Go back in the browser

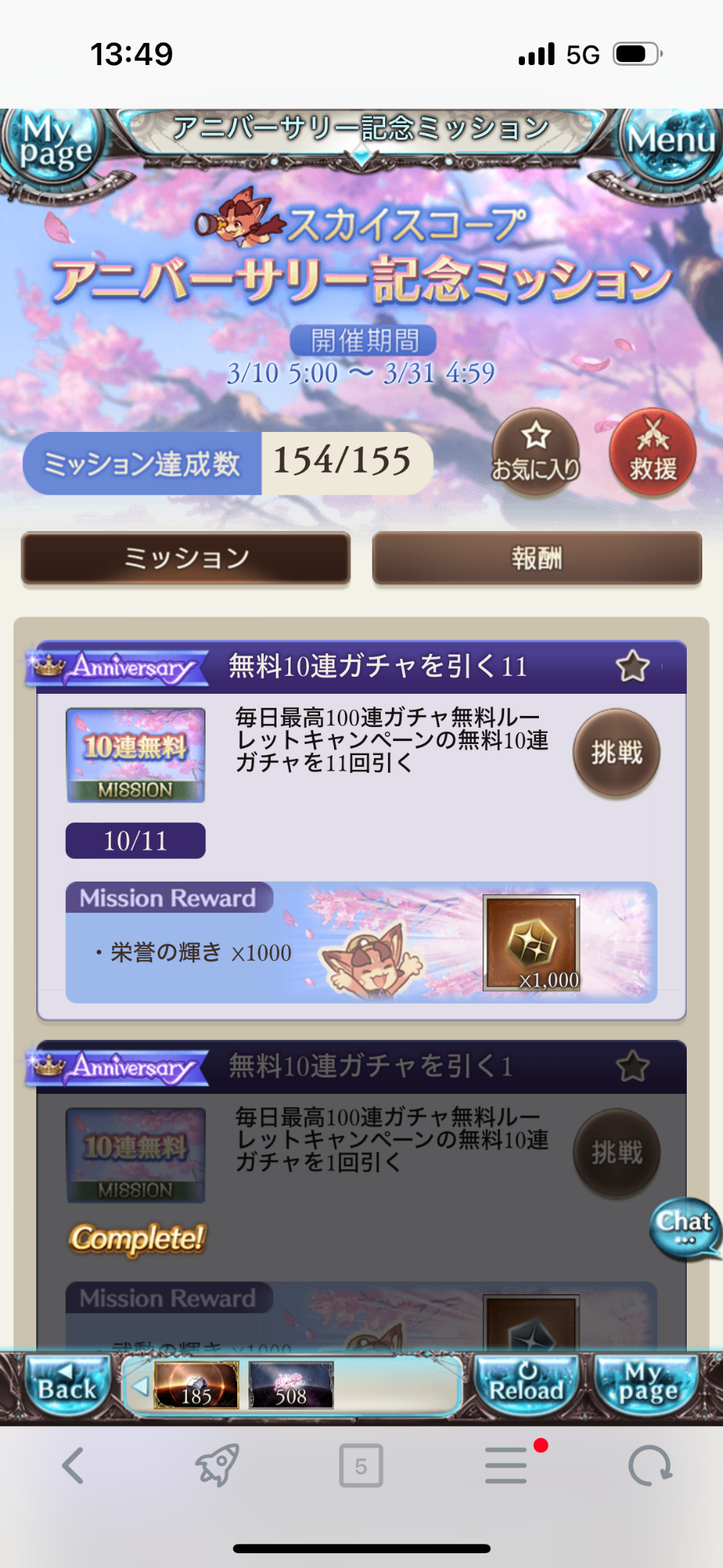72,1465
